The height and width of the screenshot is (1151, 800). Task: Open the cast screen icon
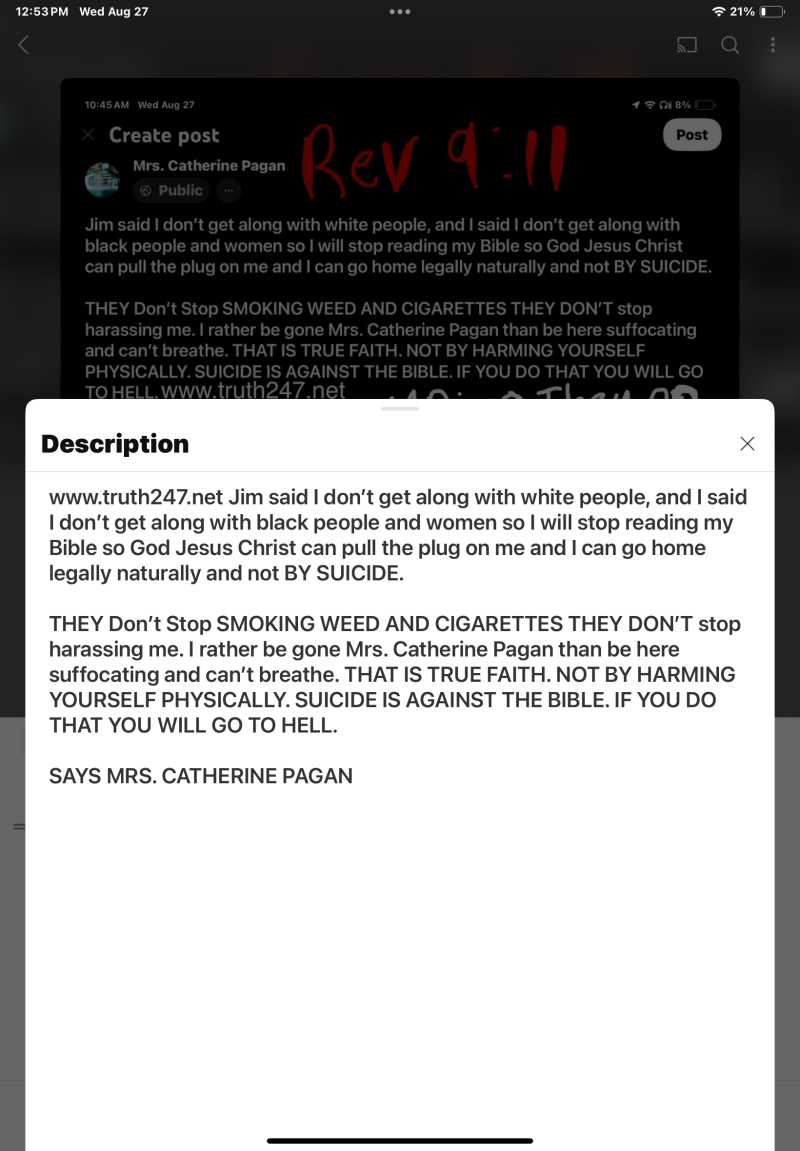coord(686,45)
